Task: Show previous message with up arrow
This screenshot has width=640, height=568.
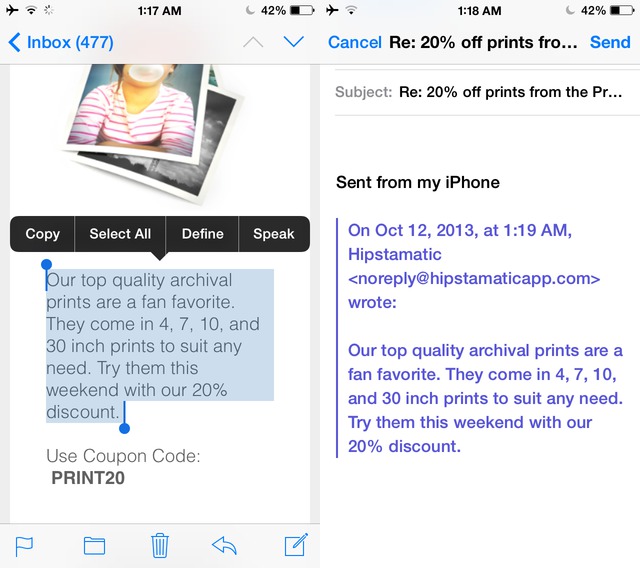Action: click(254, 42)
